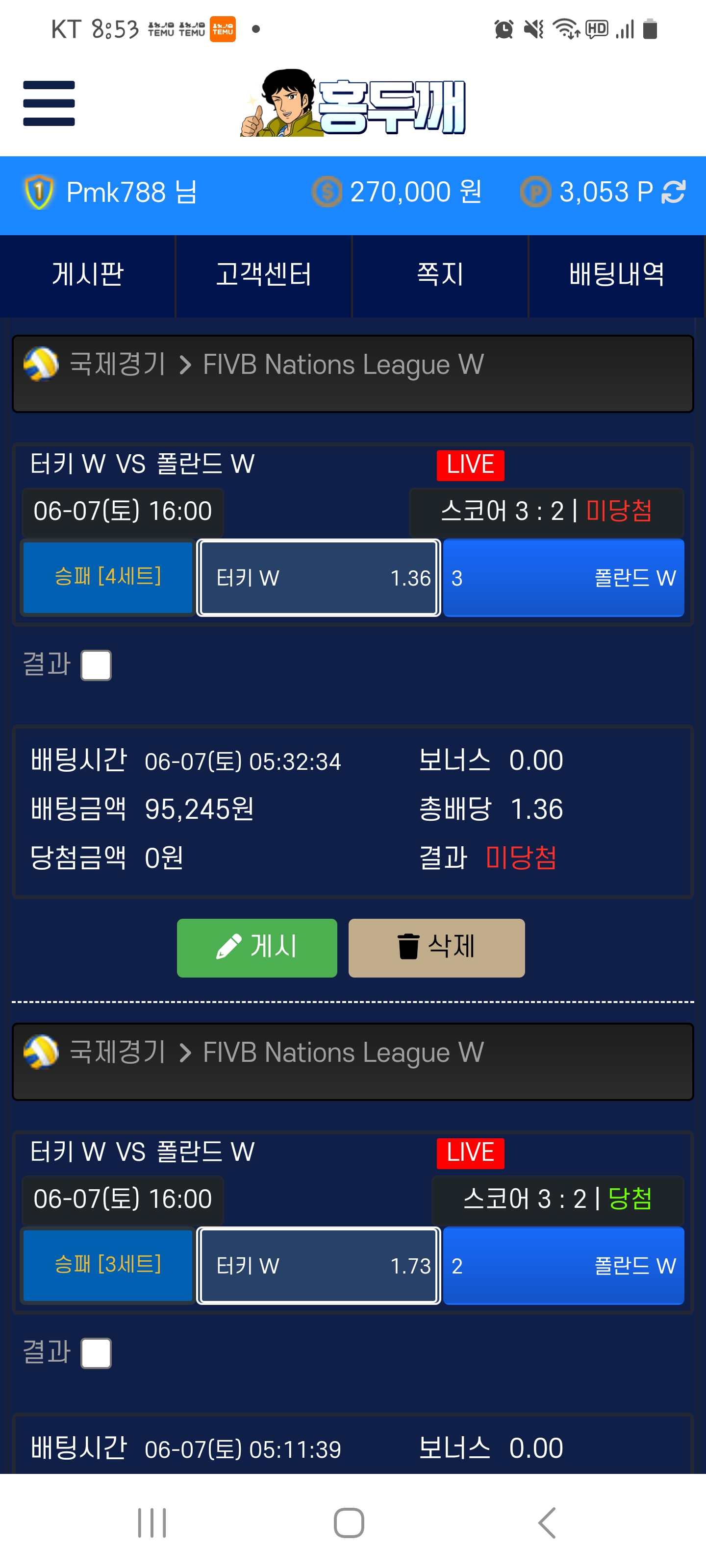
Task: Tap the green 게시 post button
Action: [x=256, y=947]
